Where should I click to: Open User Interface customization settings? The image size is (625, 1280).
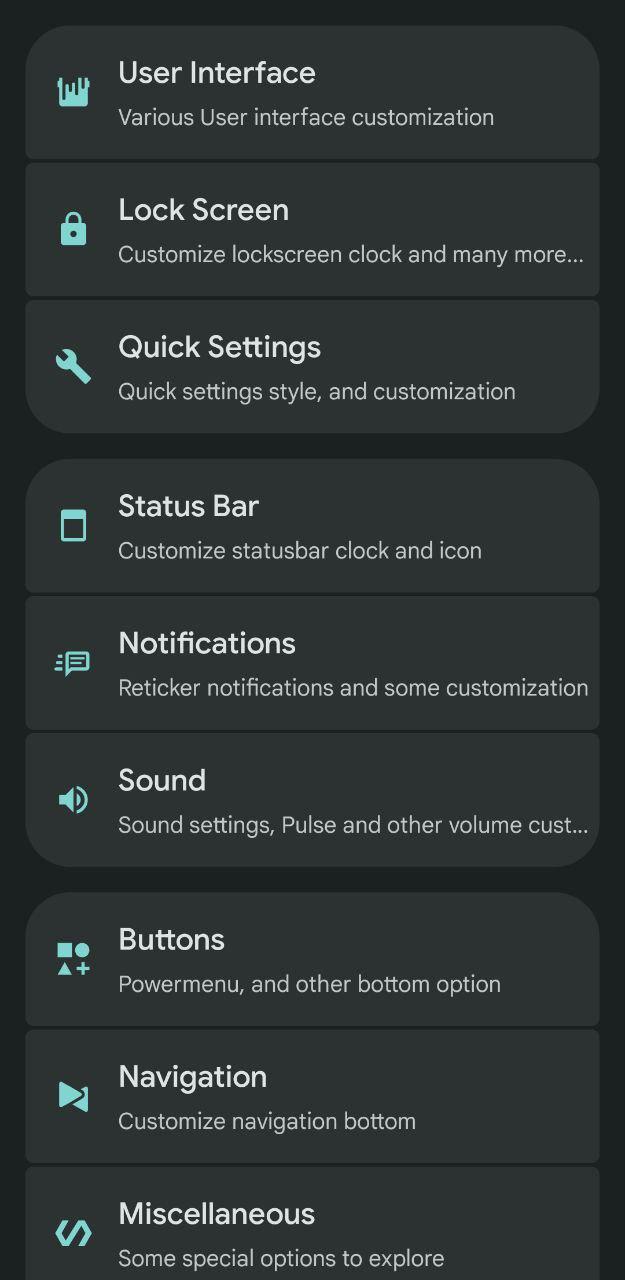click(x=312, y=93)
